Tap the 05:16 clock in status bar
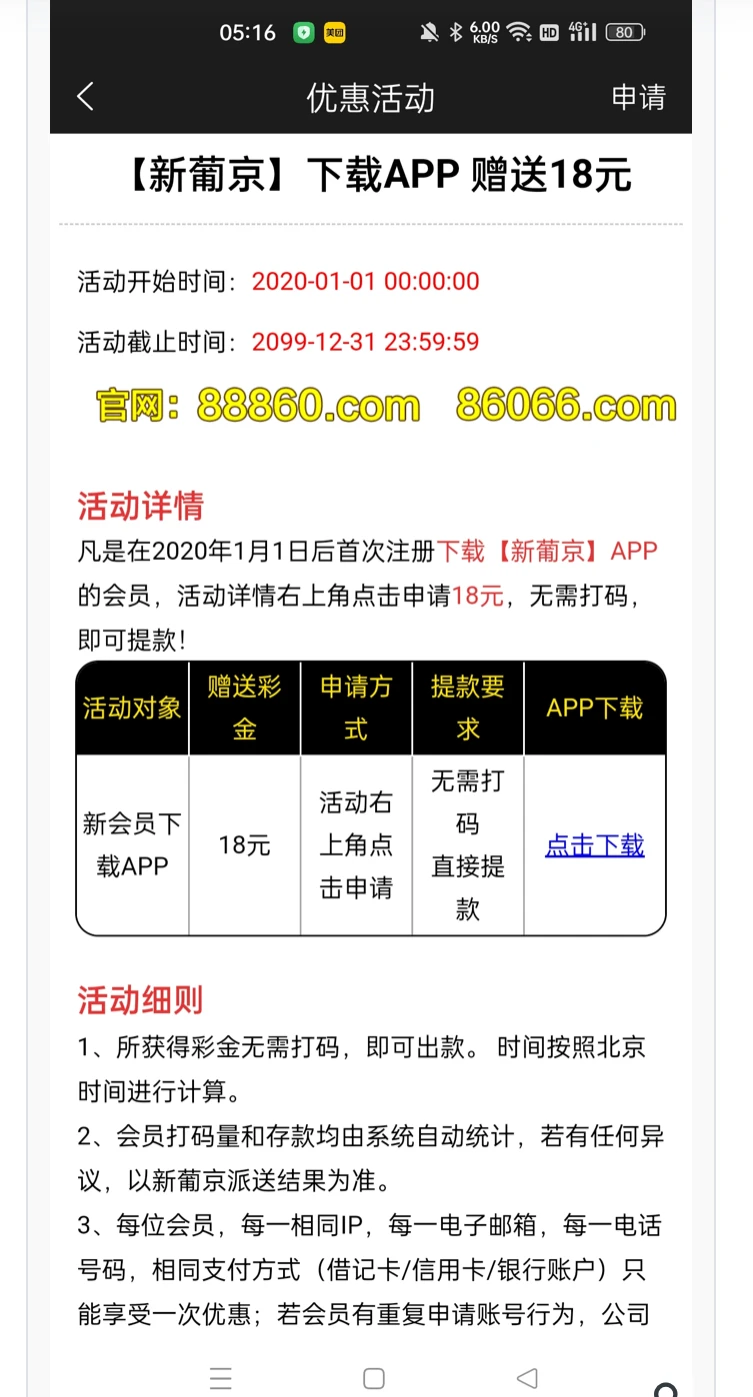The image size is (753, 1397). [x=248, y=31]
